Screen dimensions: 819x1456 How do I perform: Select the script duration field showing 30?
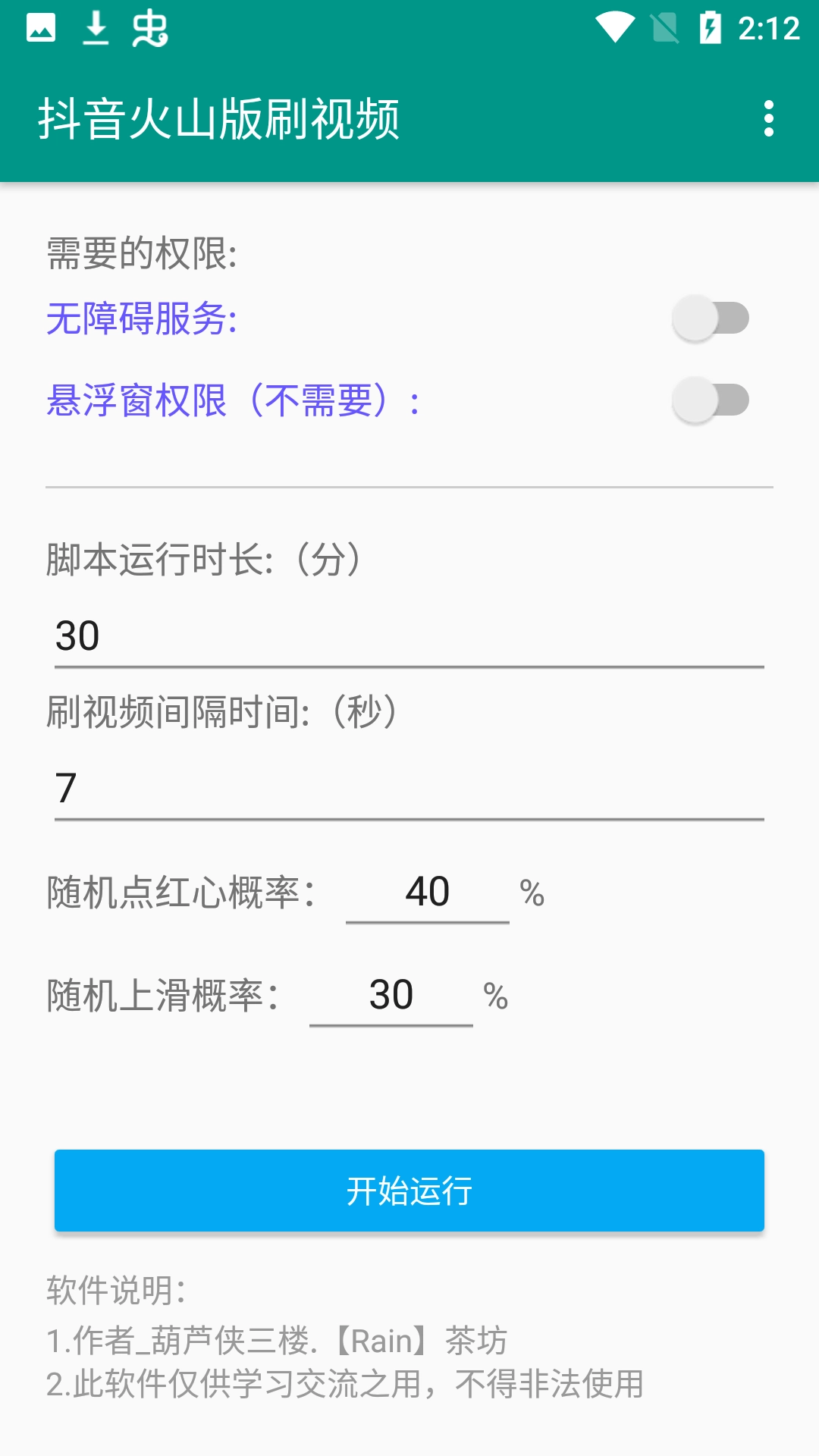[409, 637]
